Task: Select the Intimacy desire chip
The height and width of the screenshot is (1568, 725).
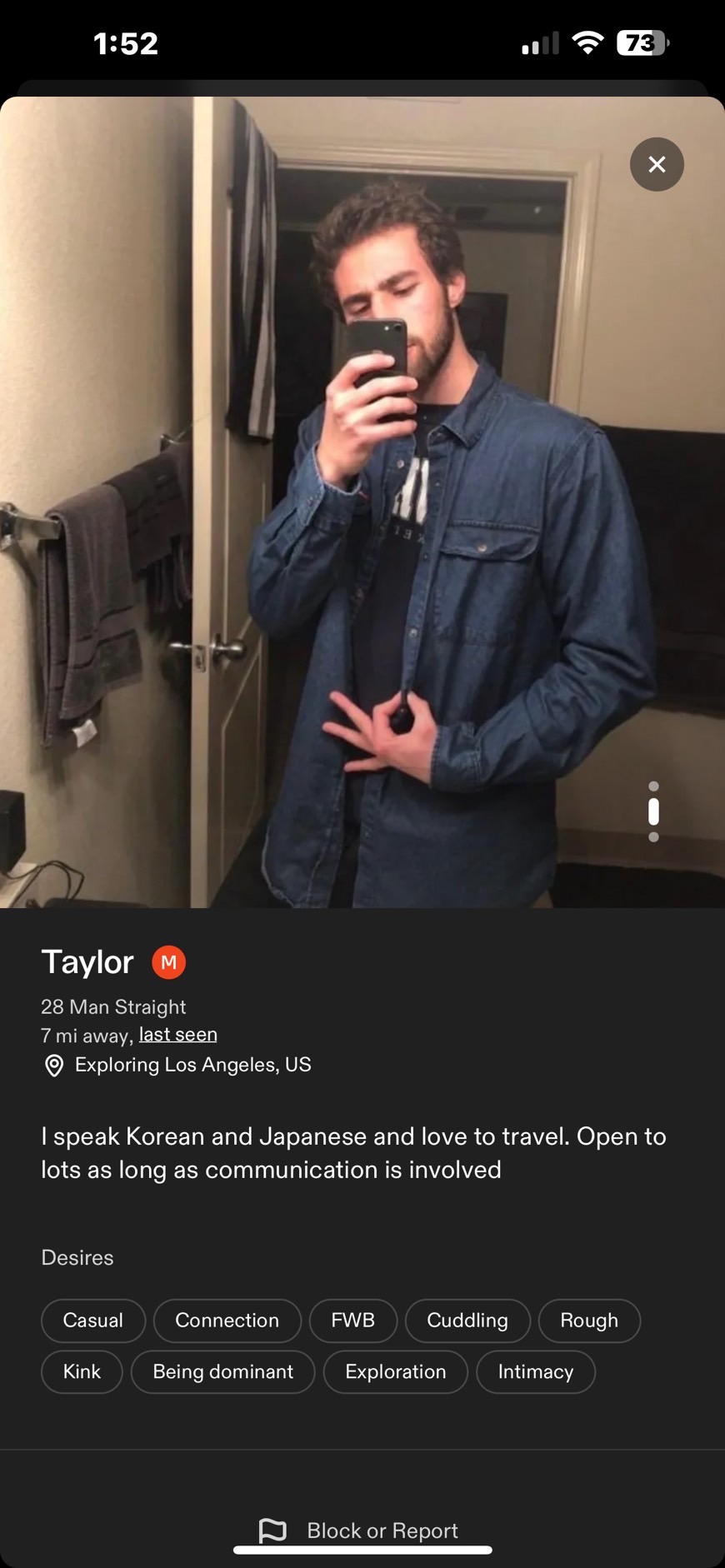Action: pos(535,1372)
